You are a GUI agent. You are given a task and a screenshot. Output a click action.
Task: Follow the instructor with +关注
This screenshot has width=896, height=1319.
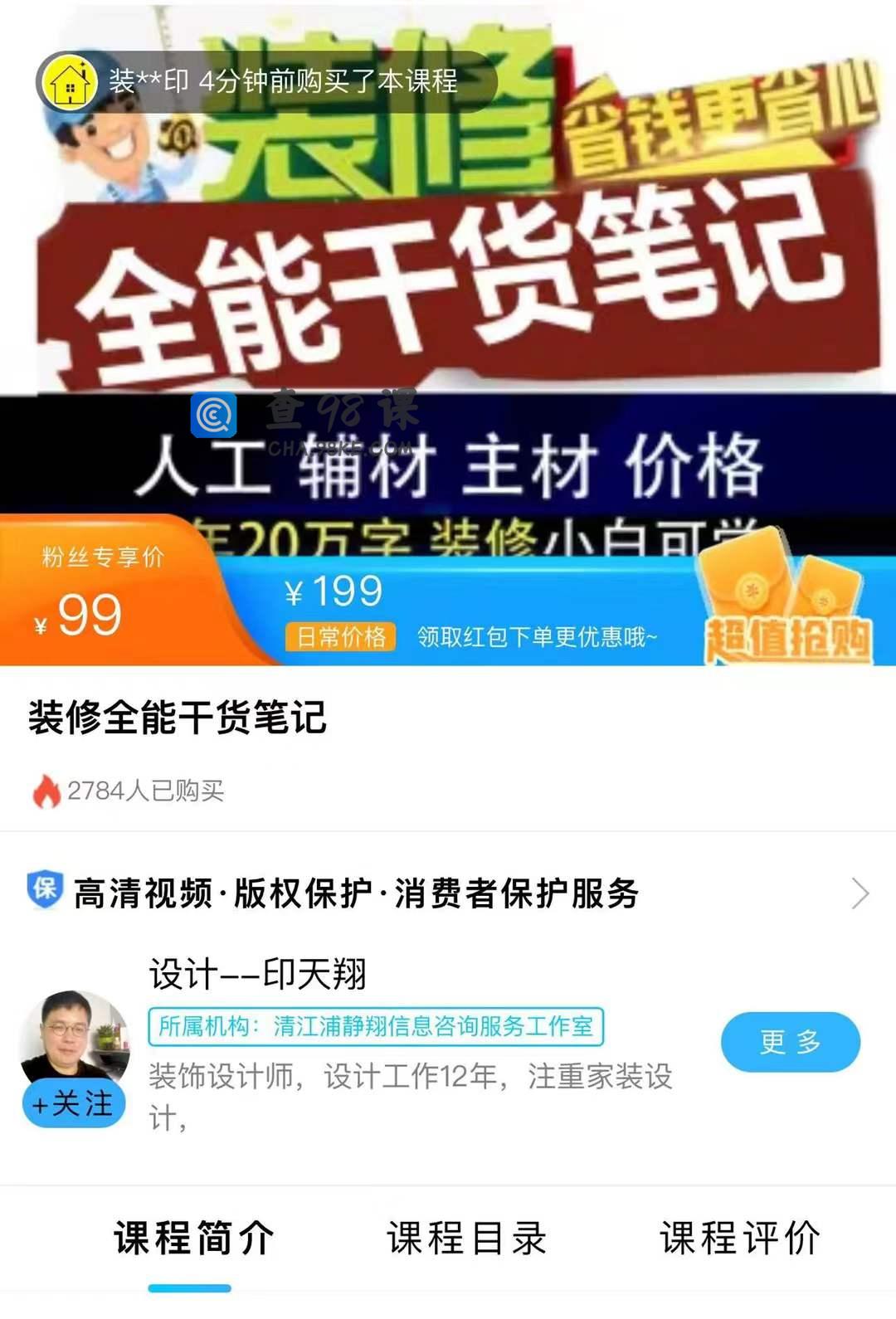(74, 1104)
